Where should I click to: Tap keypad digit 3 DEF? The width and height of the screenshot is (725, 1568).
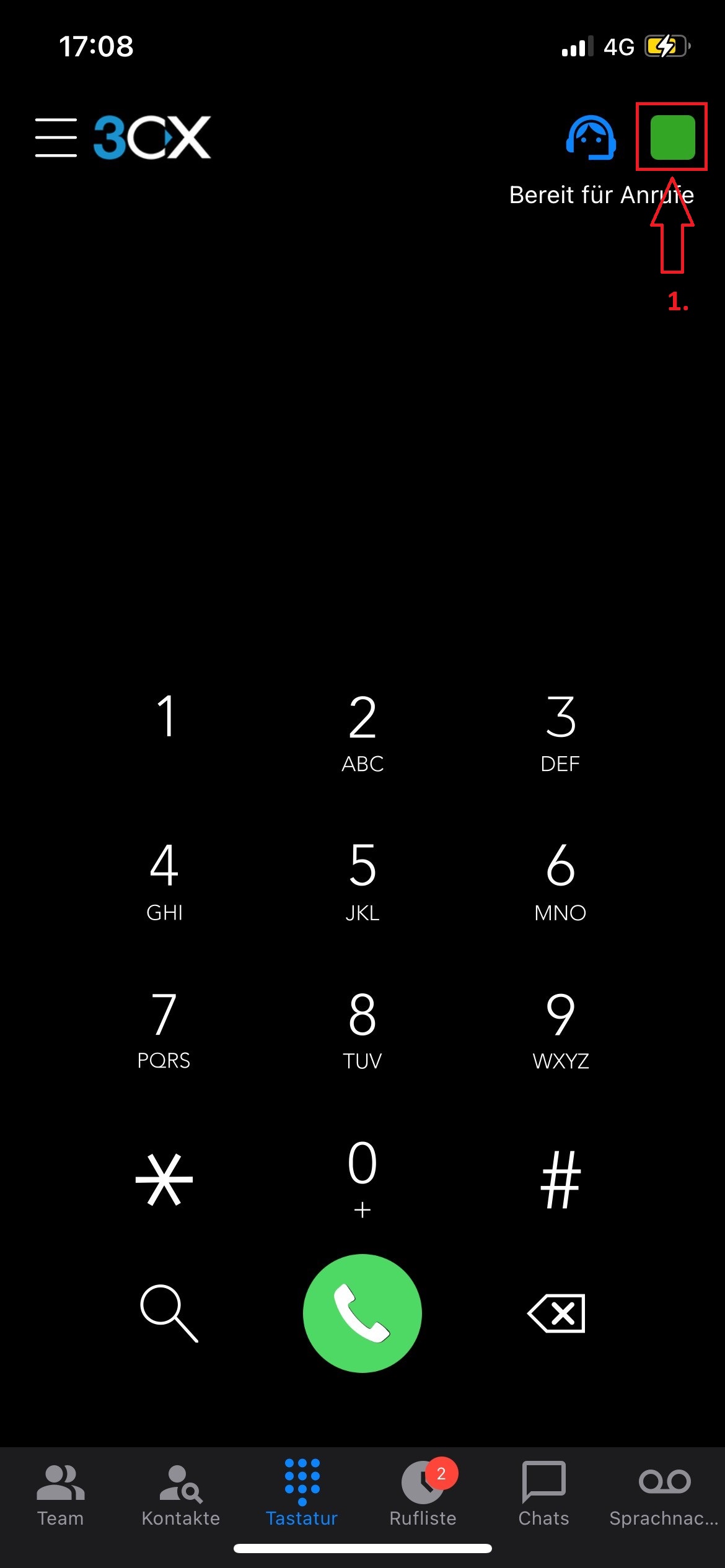click(560, 732)
